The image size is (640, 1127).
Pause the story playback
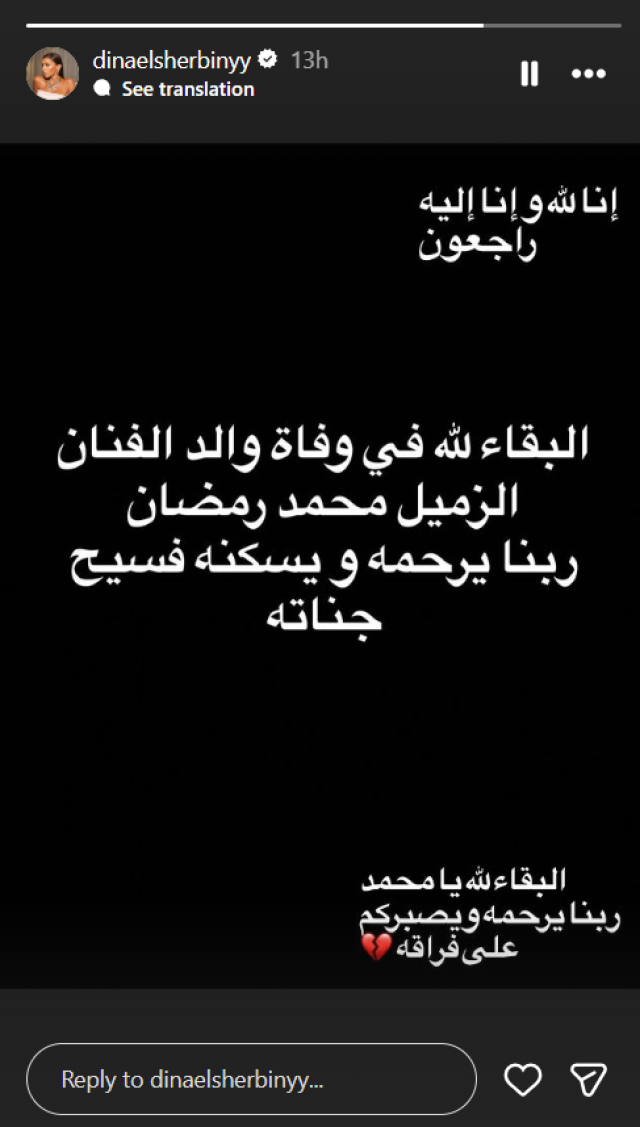[530, 74]
